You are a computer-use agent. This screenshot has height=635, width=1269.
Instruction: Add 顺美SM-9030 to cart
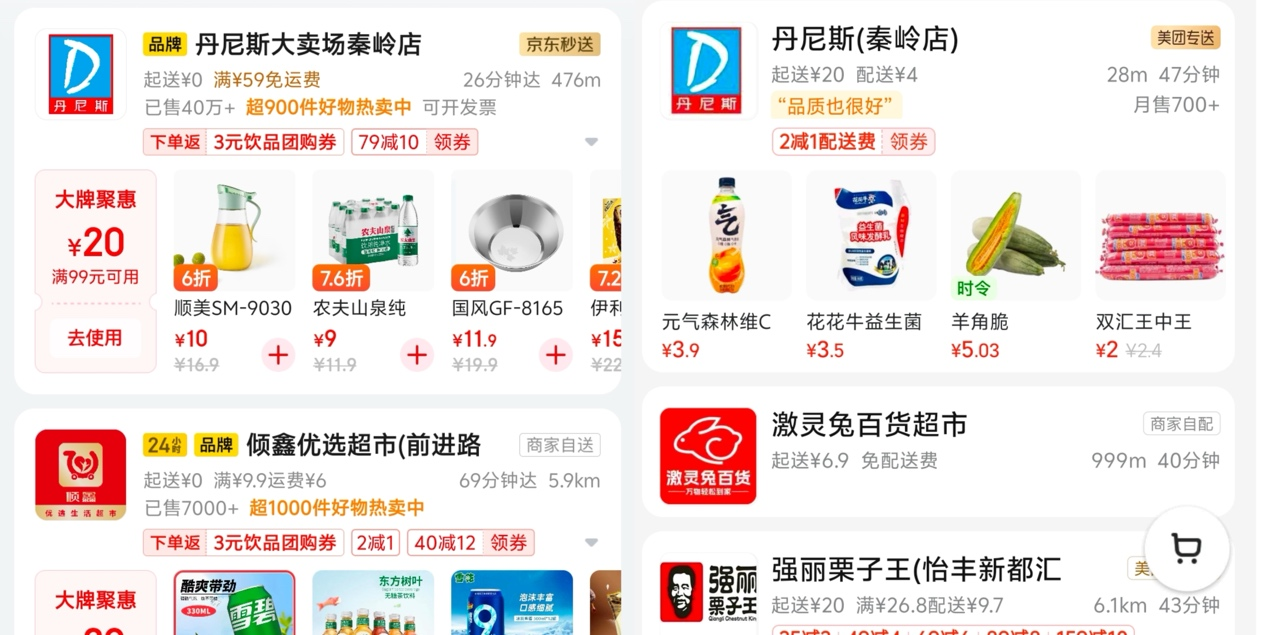(x=278, y=354)
